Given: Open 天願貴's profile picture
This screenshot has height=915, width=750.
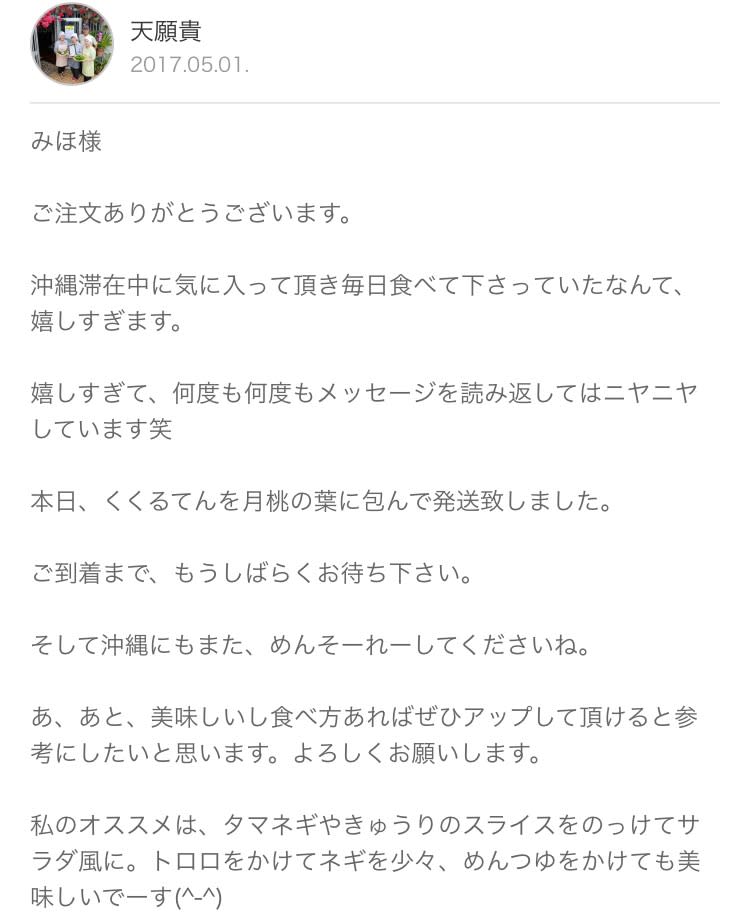Looking at the screenshot, I should [x=72, y=44].
